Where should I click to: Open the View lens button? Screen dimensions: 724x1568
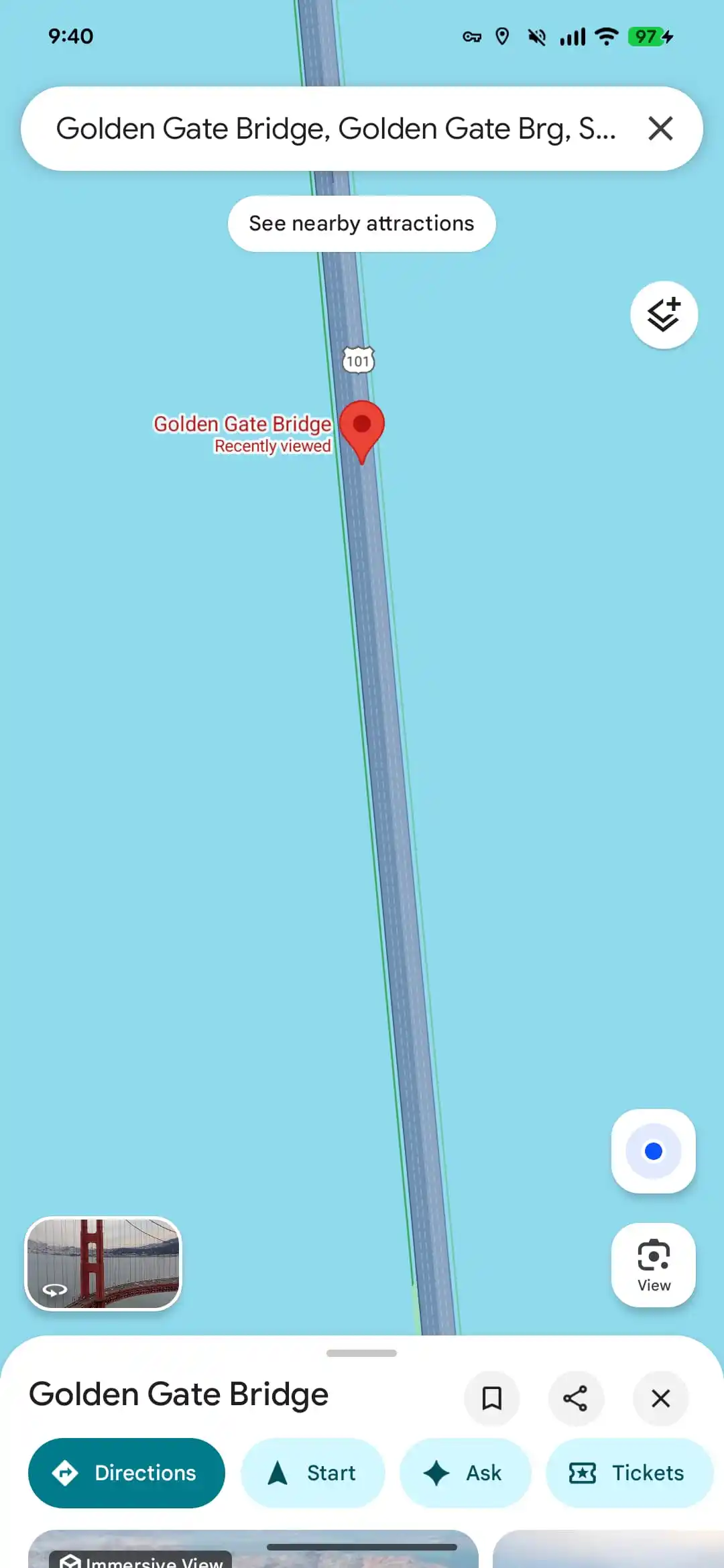653,1264
